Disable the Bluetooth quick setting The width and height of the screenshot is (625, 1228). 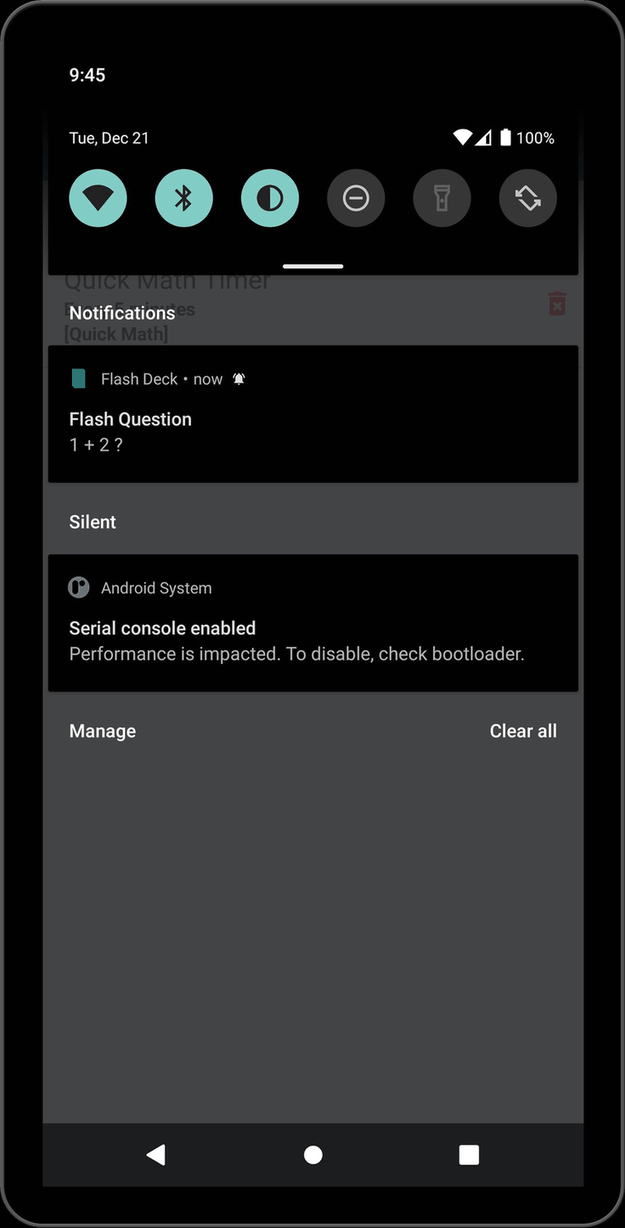coord(184,198)
